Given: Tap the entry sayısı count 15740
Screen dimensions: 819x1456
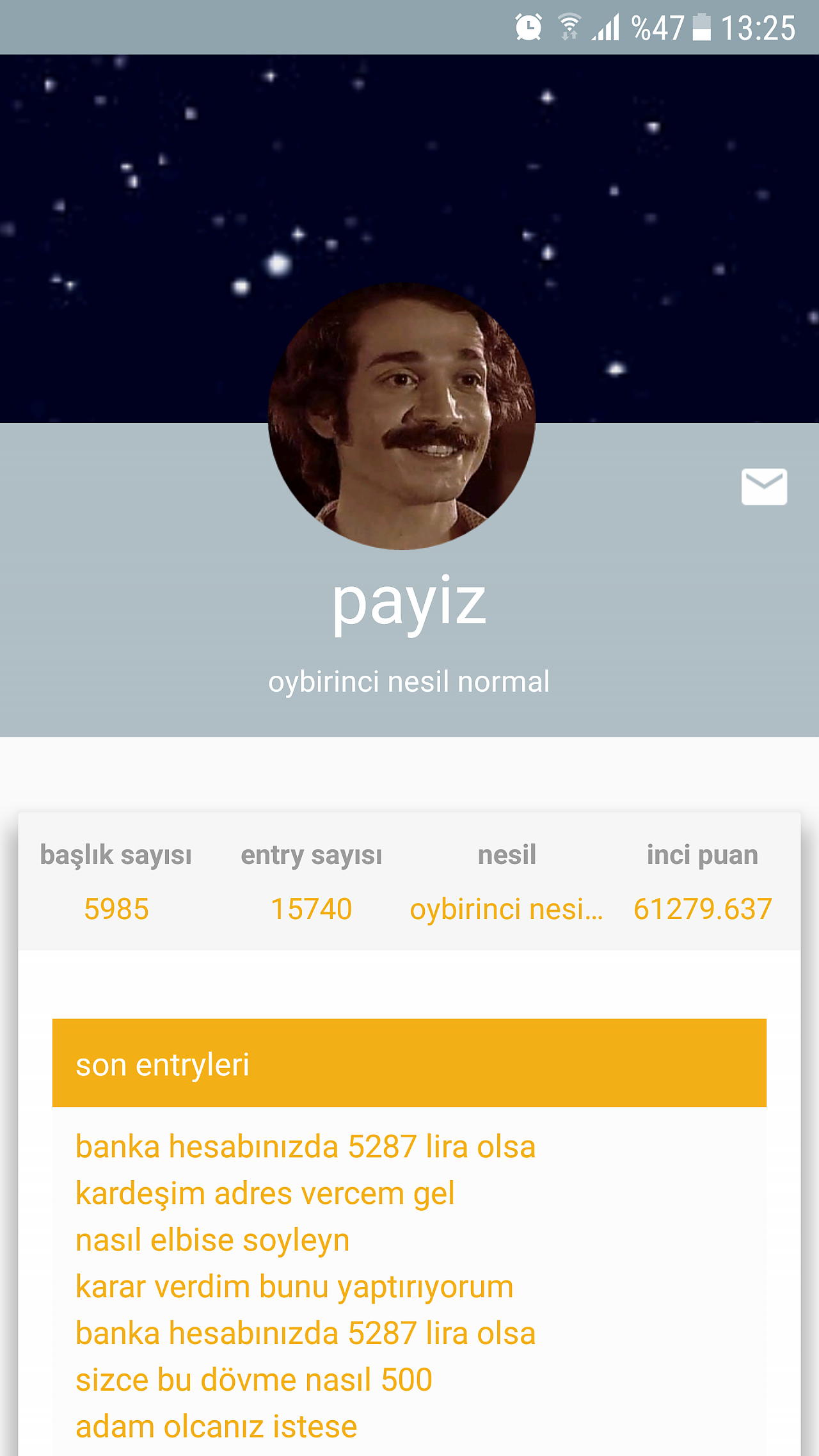Looking at the screenshot, I should point(312,909).
